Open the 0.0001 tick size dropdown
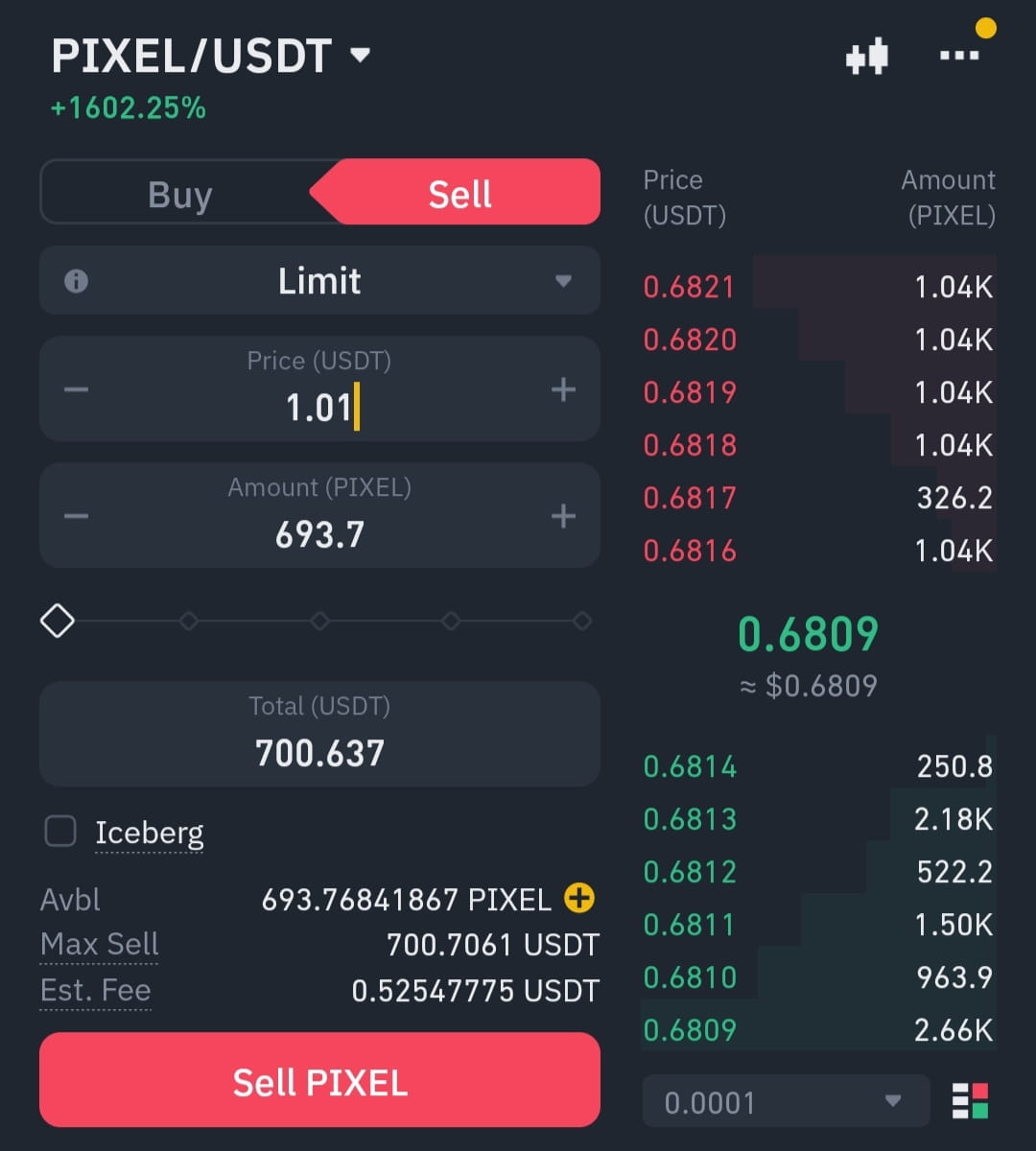 pos(785,1101)
